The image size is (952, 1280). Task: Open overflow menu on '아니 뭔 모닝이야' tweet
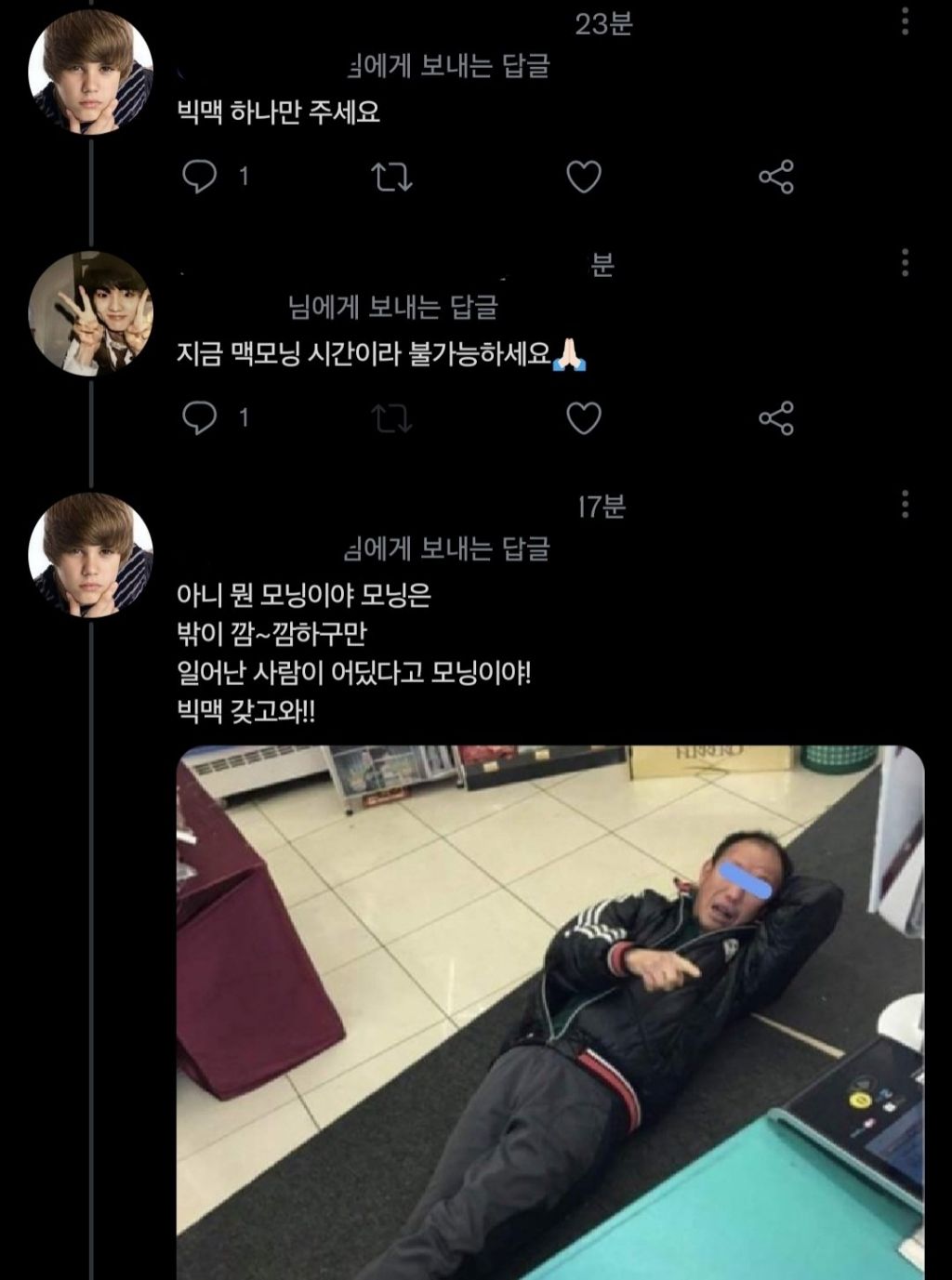click(x=906, y=504)
